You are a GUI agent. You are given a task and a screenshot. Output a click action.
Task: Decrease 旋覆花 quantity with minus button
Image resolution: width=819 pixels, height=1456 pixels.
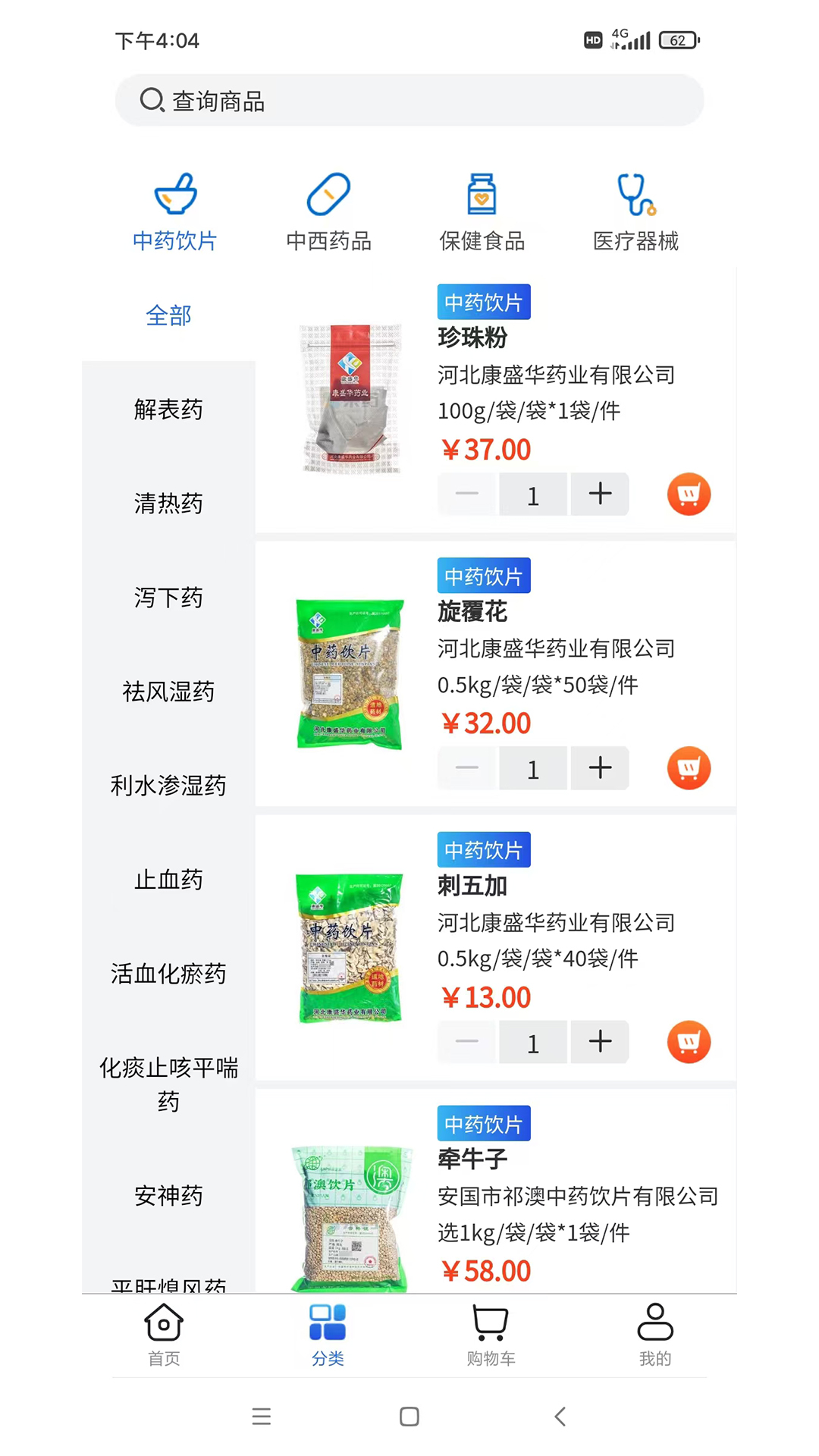[x=467, y=767]
